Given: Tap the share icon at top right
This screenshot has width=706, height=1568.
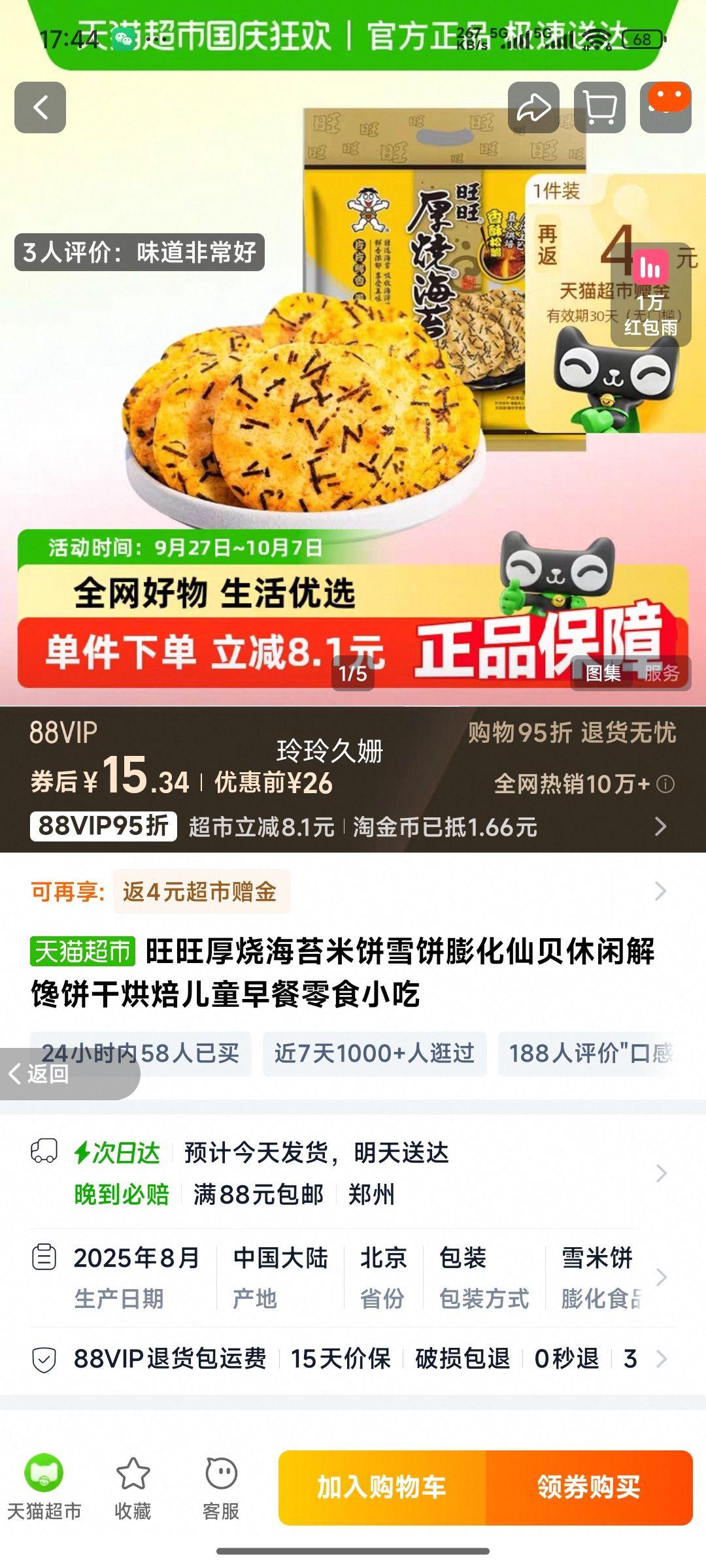Looking at the screenshot, I should [x=535, y=108].
